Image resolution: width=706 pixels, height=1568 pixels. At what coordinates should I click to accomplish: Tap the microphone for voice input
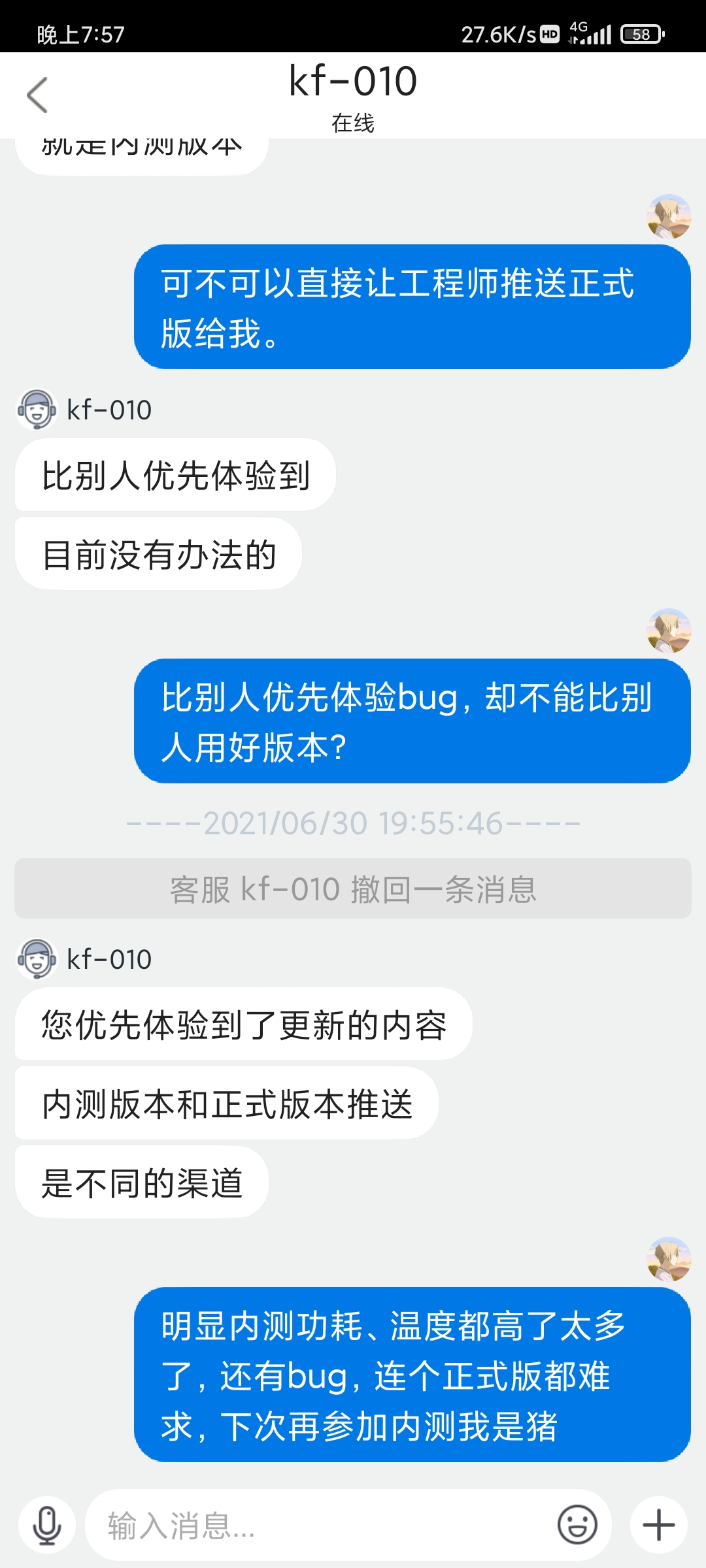[47, 1526]
